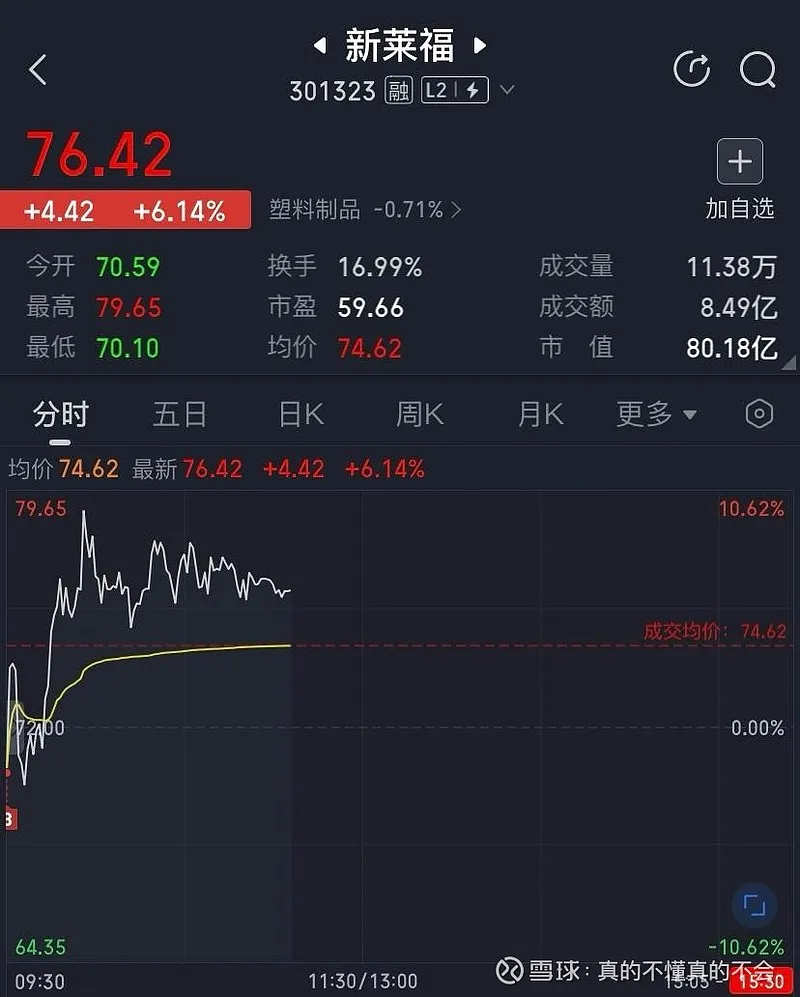Expand more quote details corner arrow
Screen dimensions: 800x997
pyautogui.click(x=791, y=365)
